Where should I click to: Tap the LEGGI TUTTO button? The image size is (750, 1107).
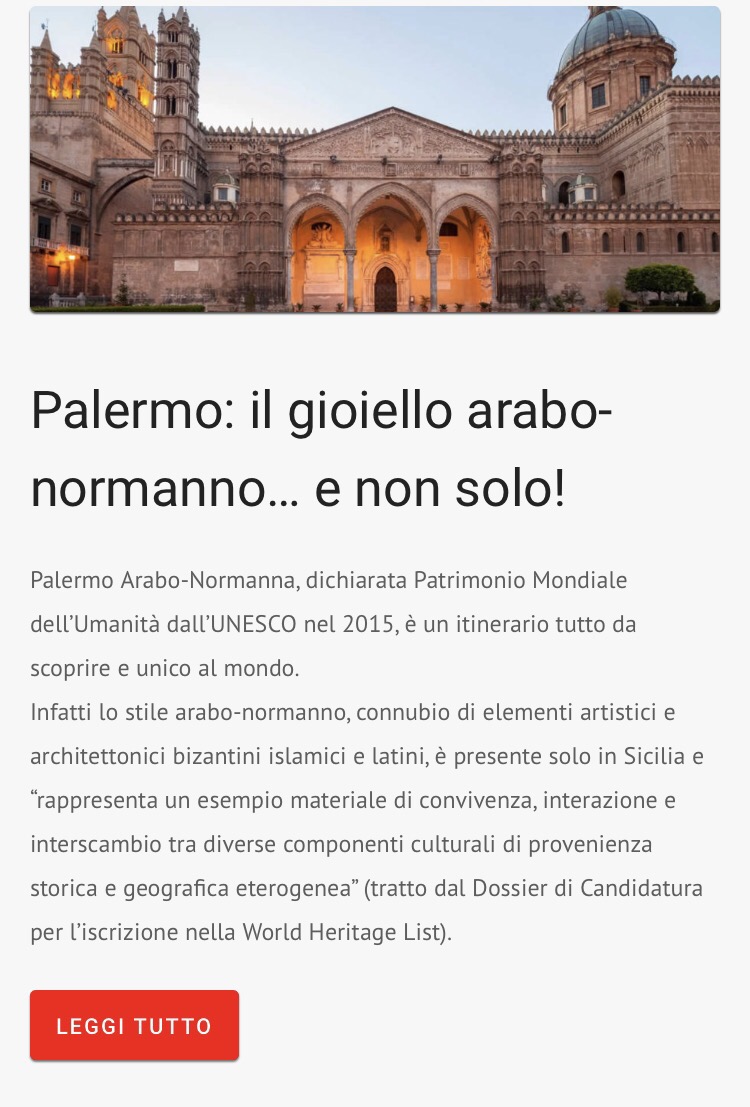point(134,1025)
